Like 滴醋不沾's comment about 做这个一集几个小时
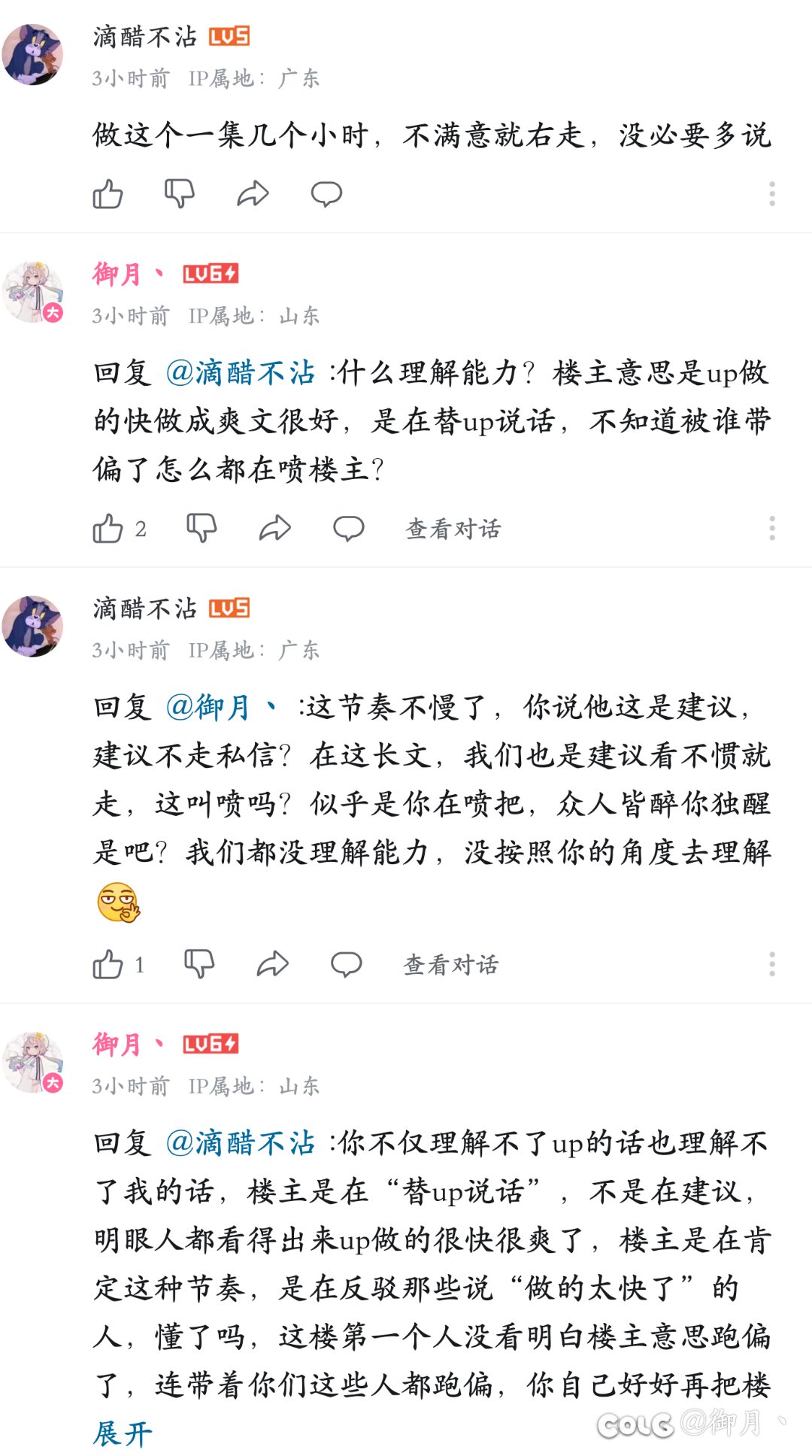Image resolution: width=812 pixels, height=1456 pixels. coord(108,194)
